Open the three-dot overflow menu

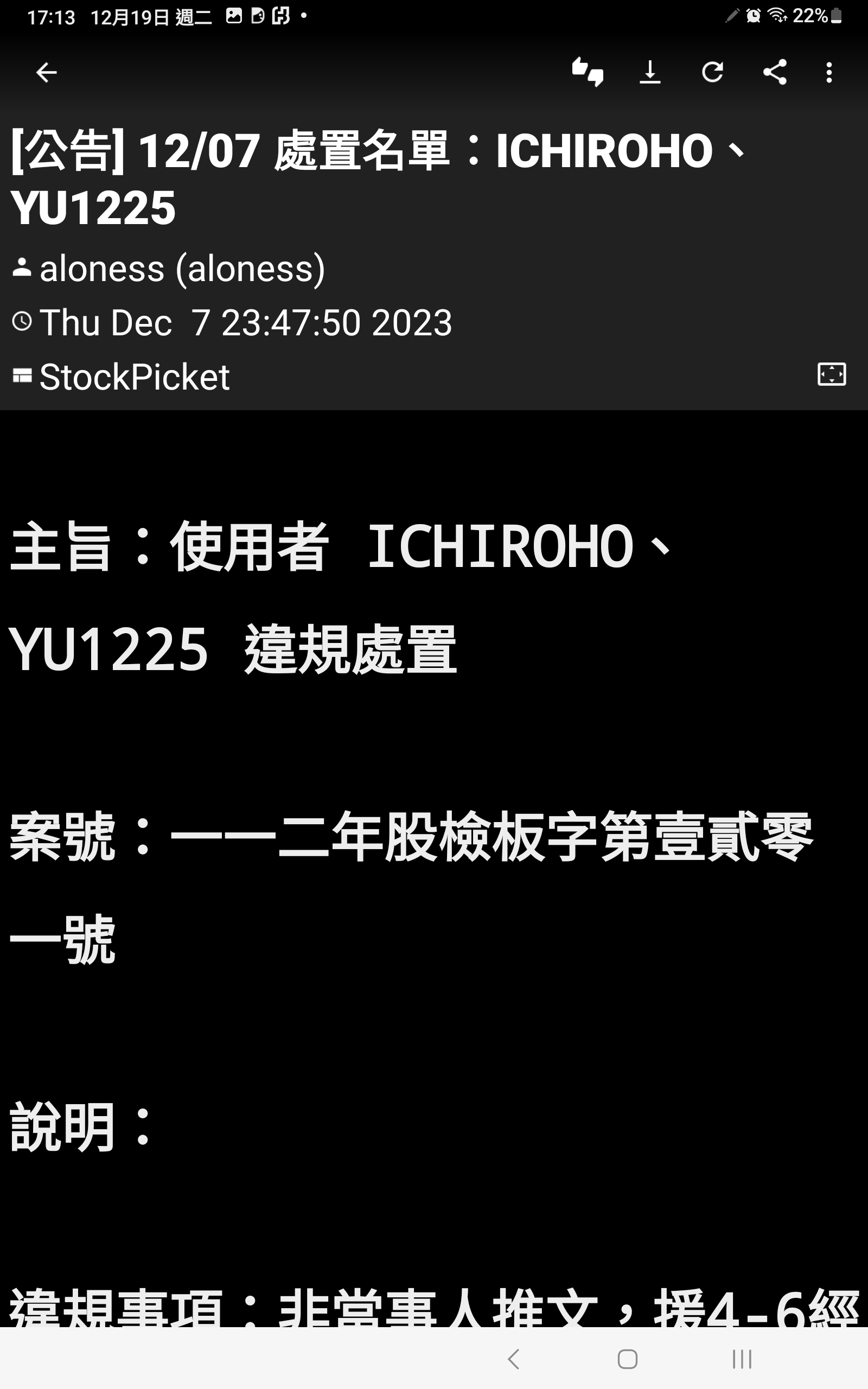coord(829,72)
